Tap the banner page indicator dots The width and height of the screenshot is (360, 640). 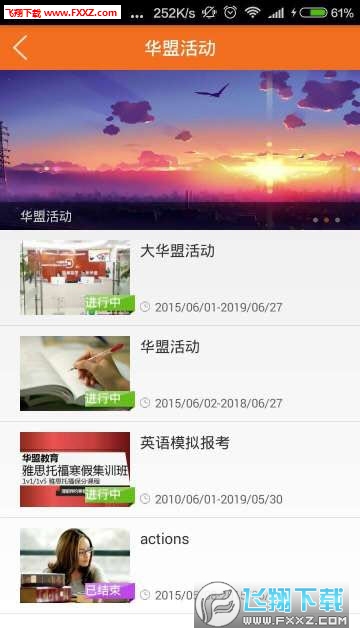[x=326, y=220]
